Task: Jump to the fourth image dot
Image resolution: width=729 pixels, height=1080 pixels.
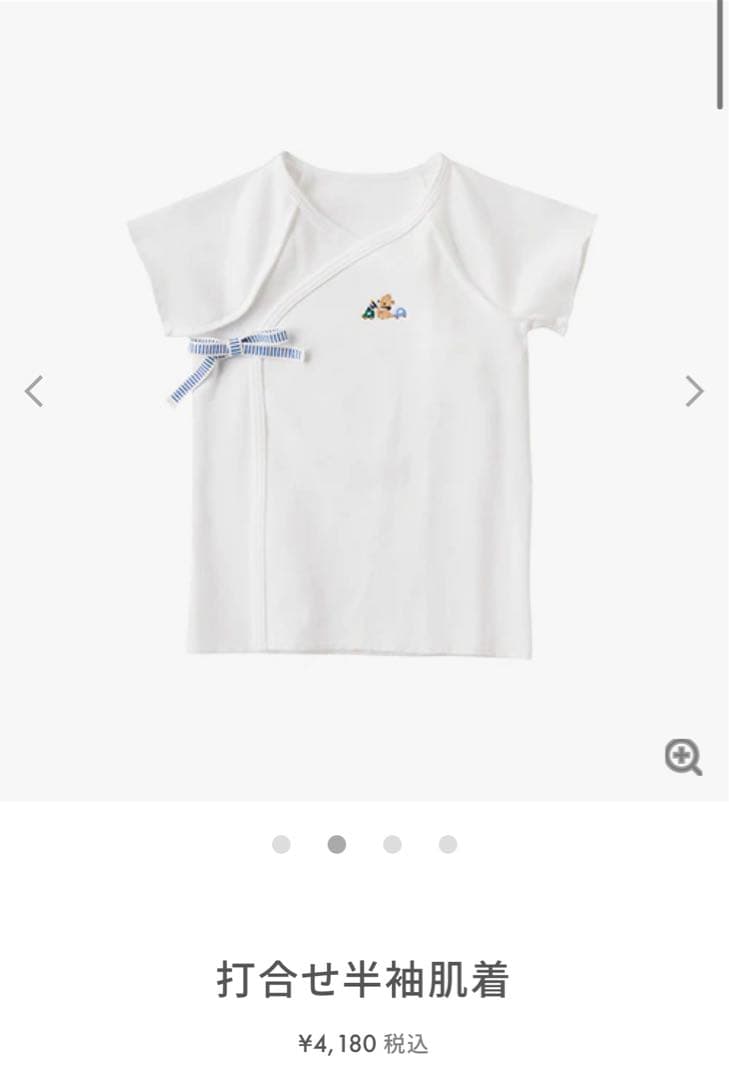Action: pos(448,844)
